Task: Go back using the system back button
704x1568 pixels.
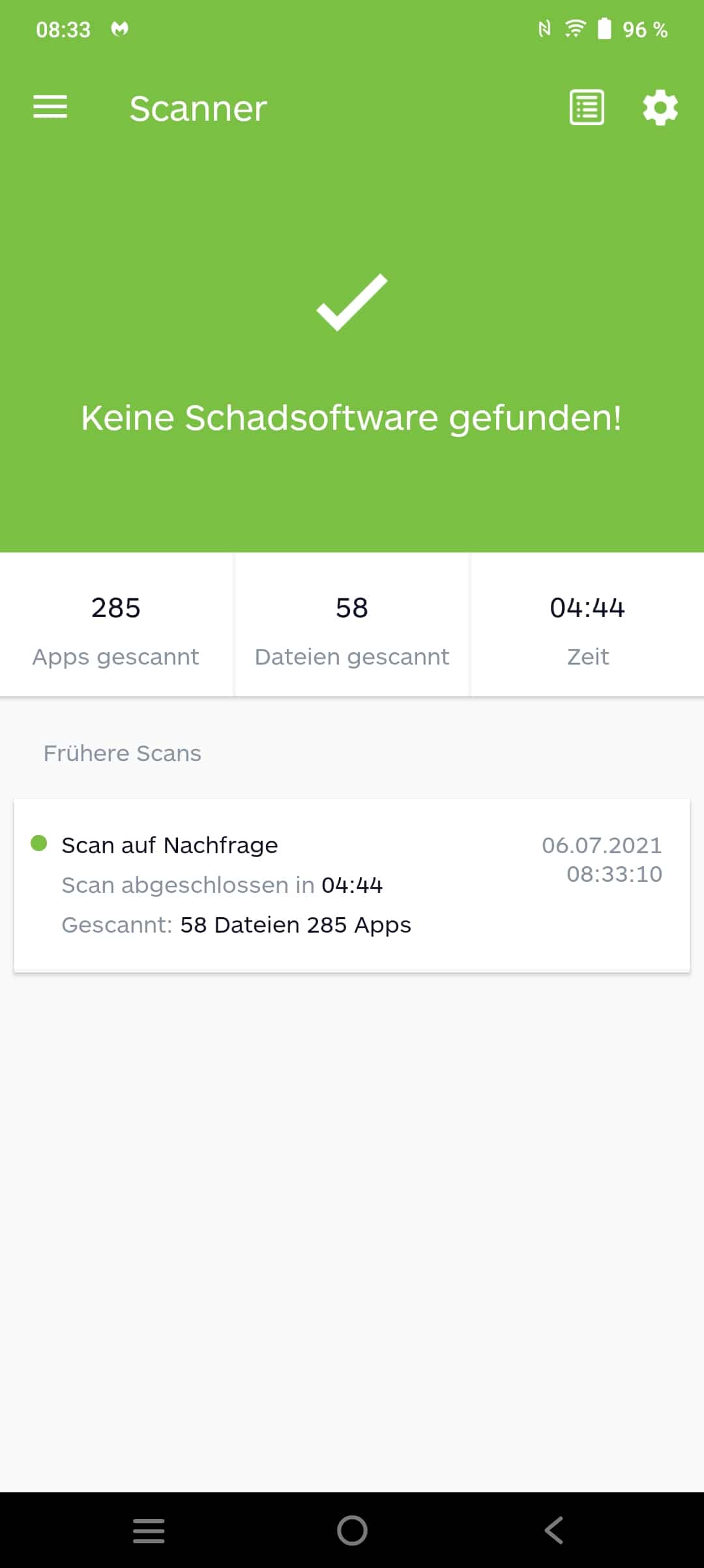Action: 554,1530
